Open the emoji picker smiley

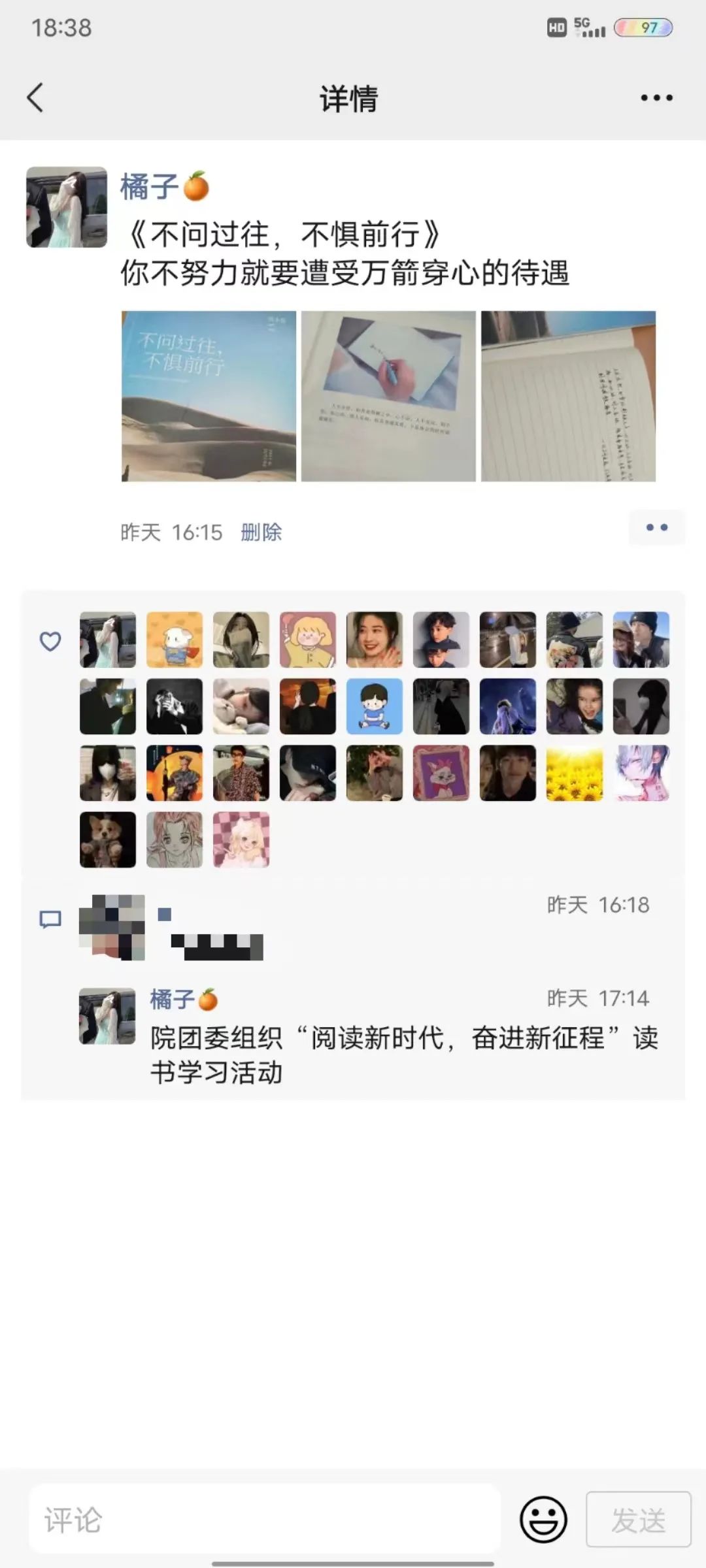[x=543, y=1520]
